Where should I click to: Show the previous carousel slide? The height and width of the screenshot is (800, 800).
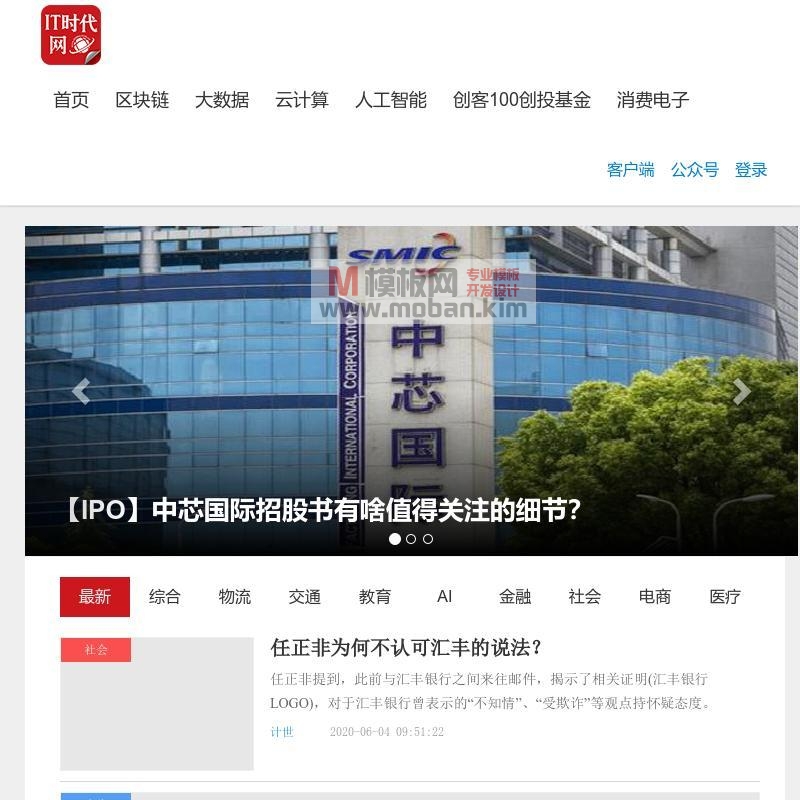coord(81,391)
